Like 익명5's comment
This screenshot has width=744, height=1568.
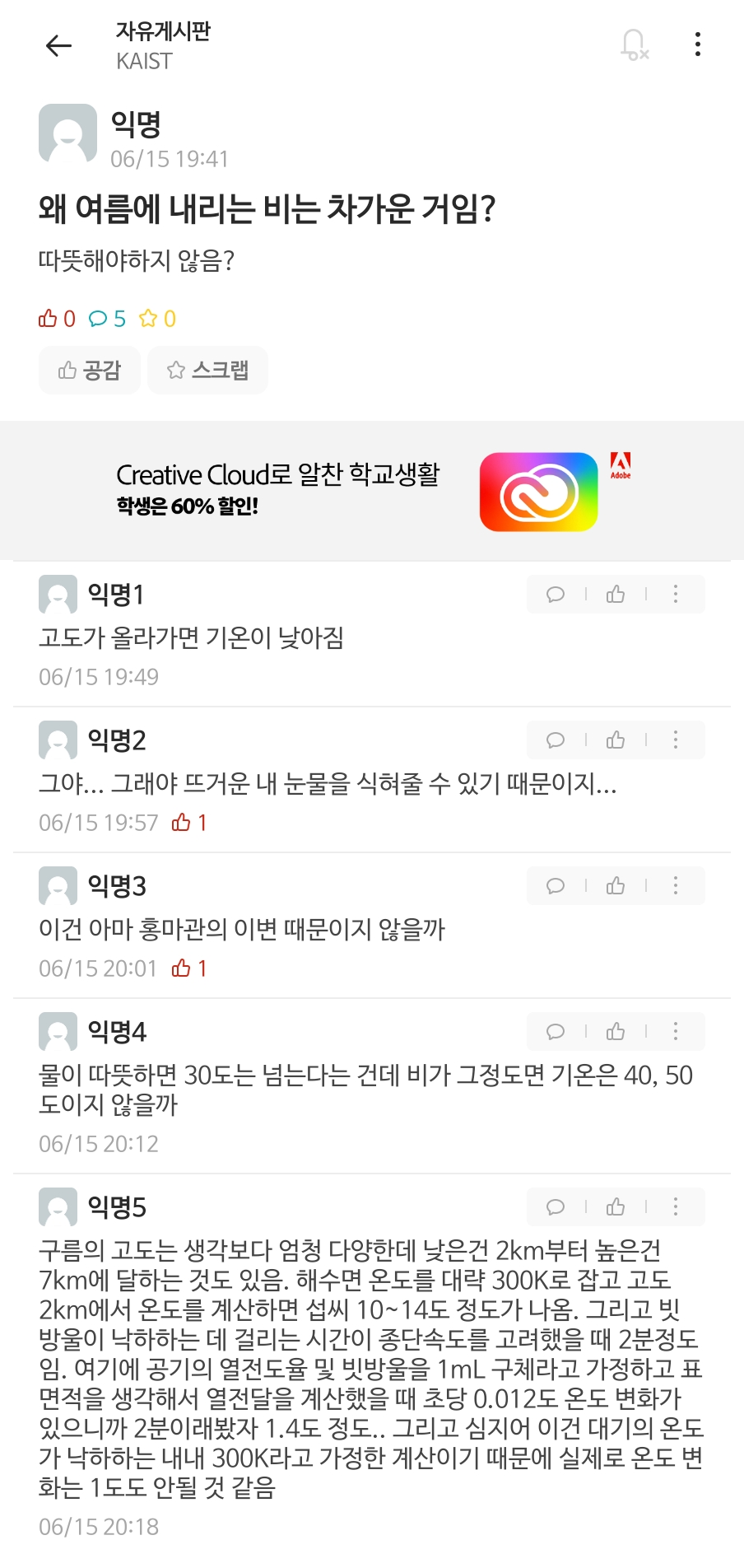tap(616, 1207)
